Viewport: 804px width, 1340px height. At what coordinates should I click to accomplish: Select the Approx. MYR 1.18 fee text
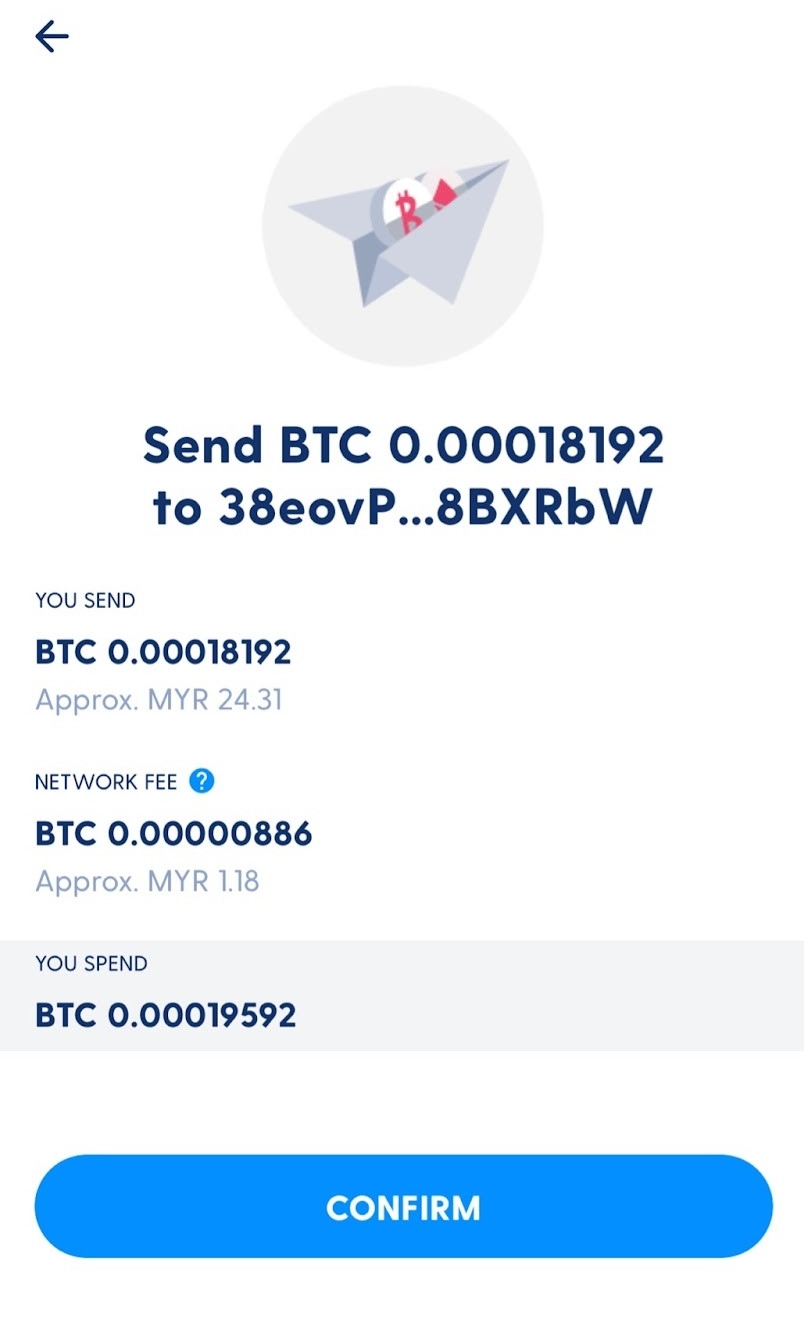[x=146, y=880]
